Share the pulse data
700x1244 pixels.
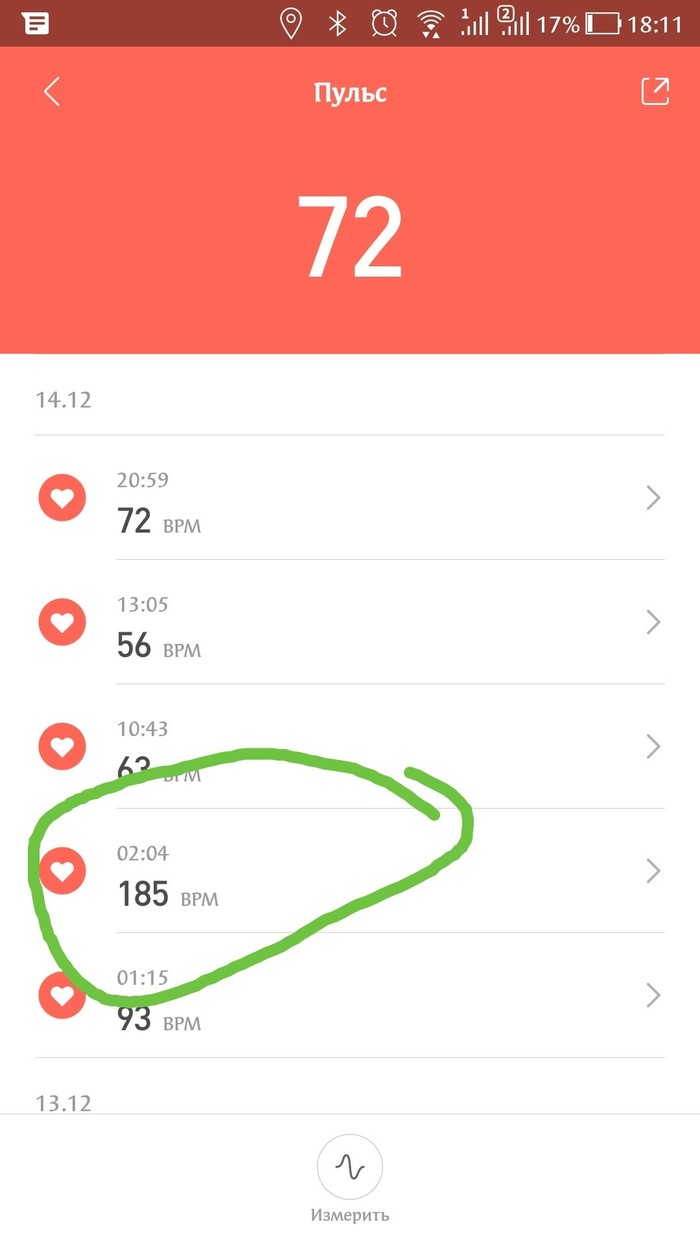[x=654, y=92]
